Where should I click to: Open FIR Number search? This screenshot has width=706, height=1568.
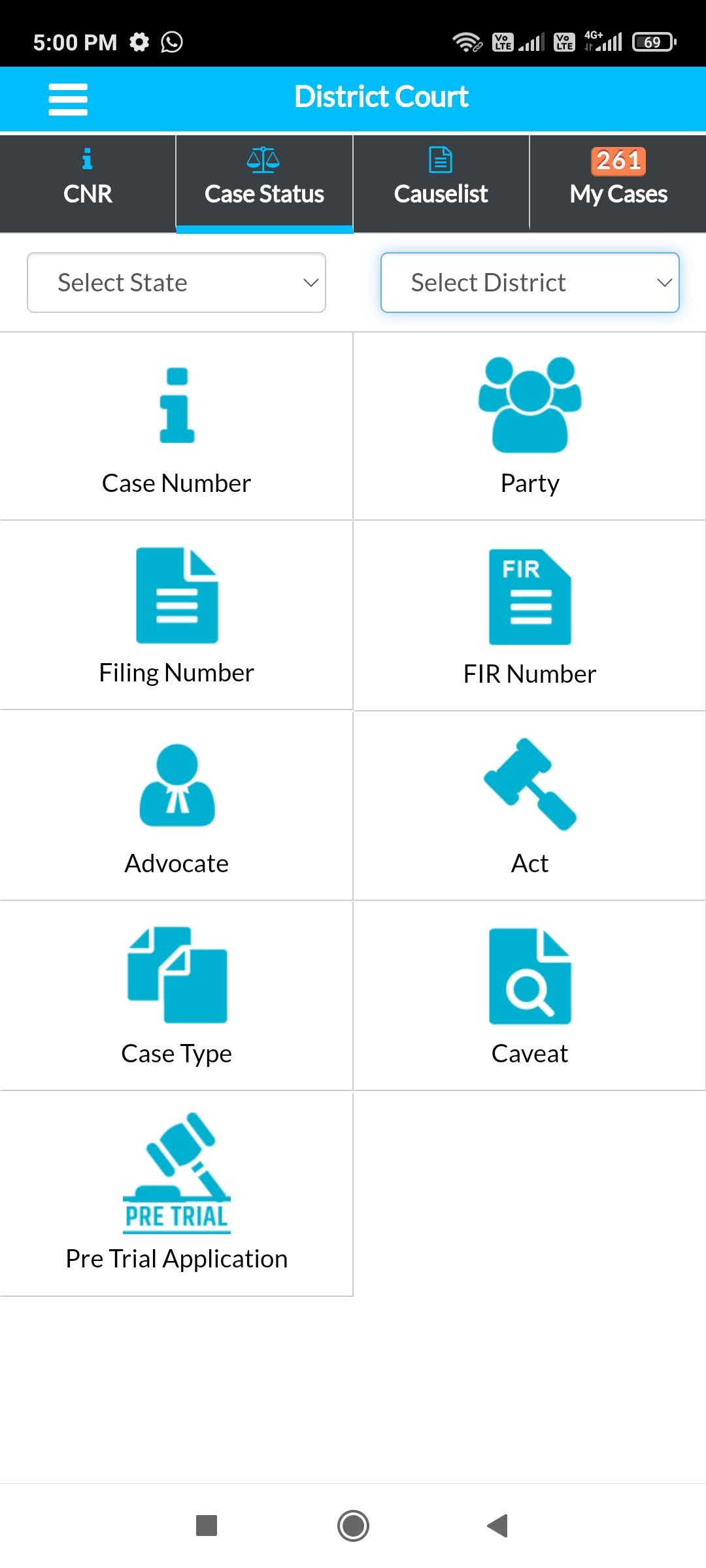click(529, 615)
